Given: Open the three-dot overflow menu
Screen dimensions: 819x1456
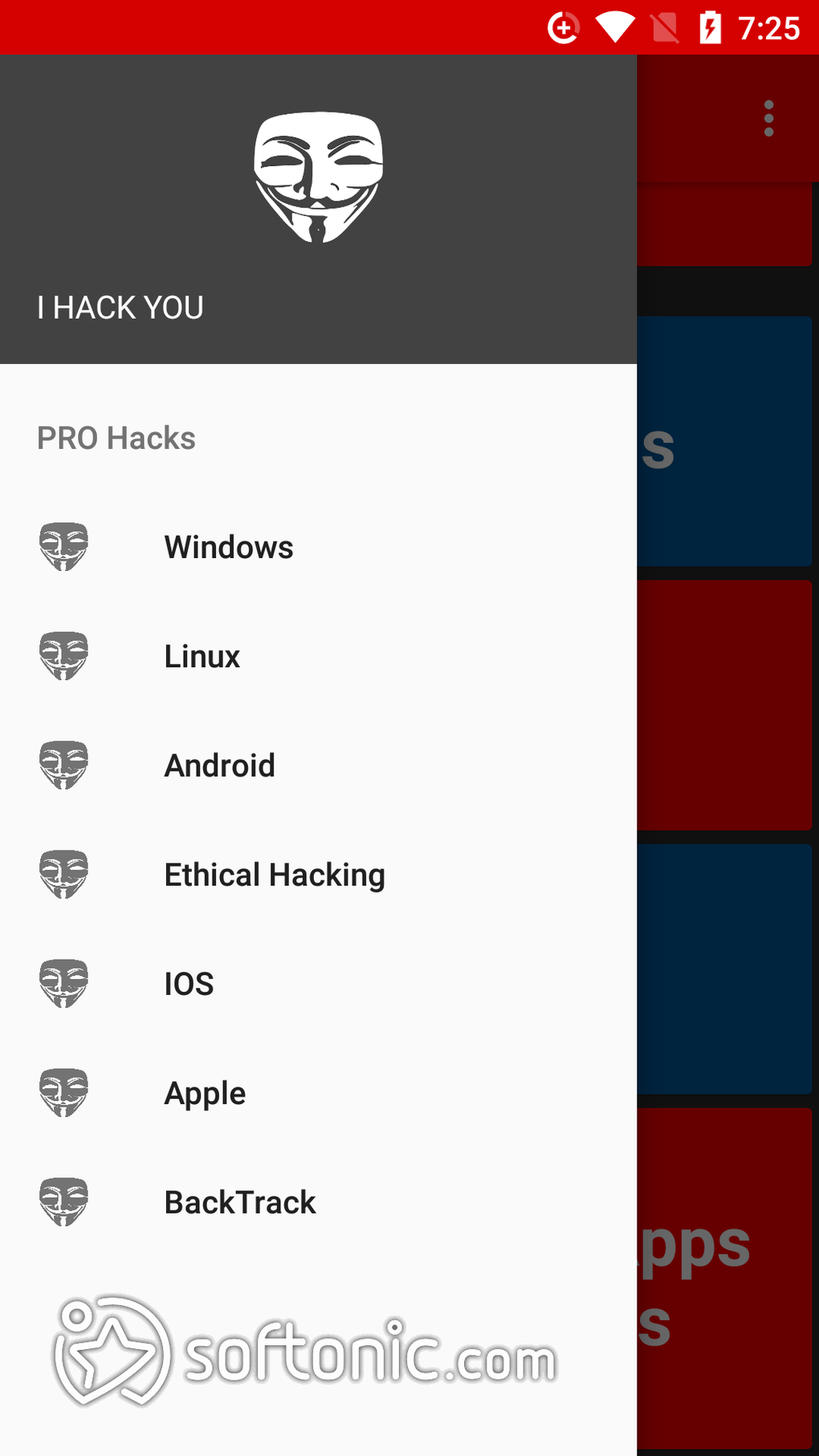Looking at the screenshot, I should point(768,119).
